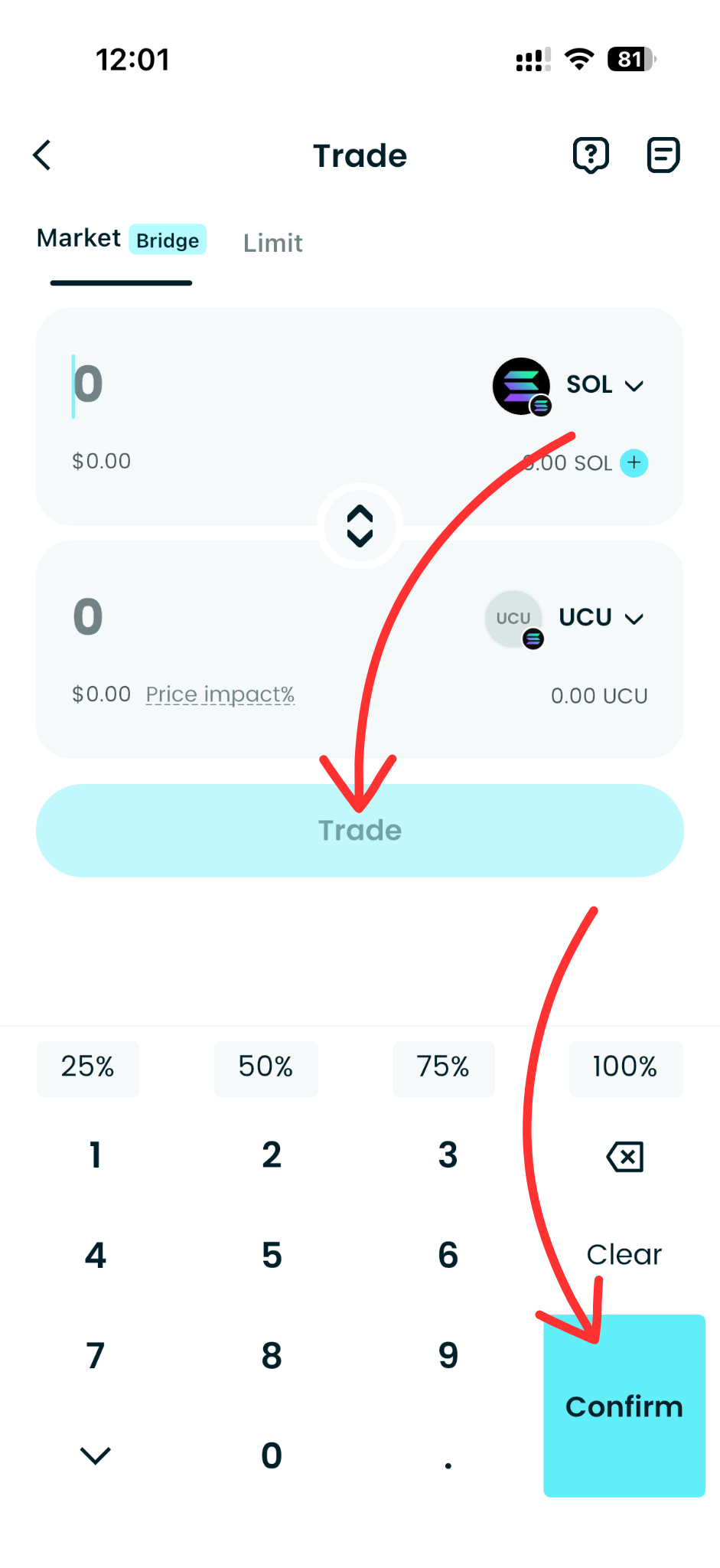Tap the Trade button
The height and width of the screenshot is (1568, 720).
click(360, 830)
